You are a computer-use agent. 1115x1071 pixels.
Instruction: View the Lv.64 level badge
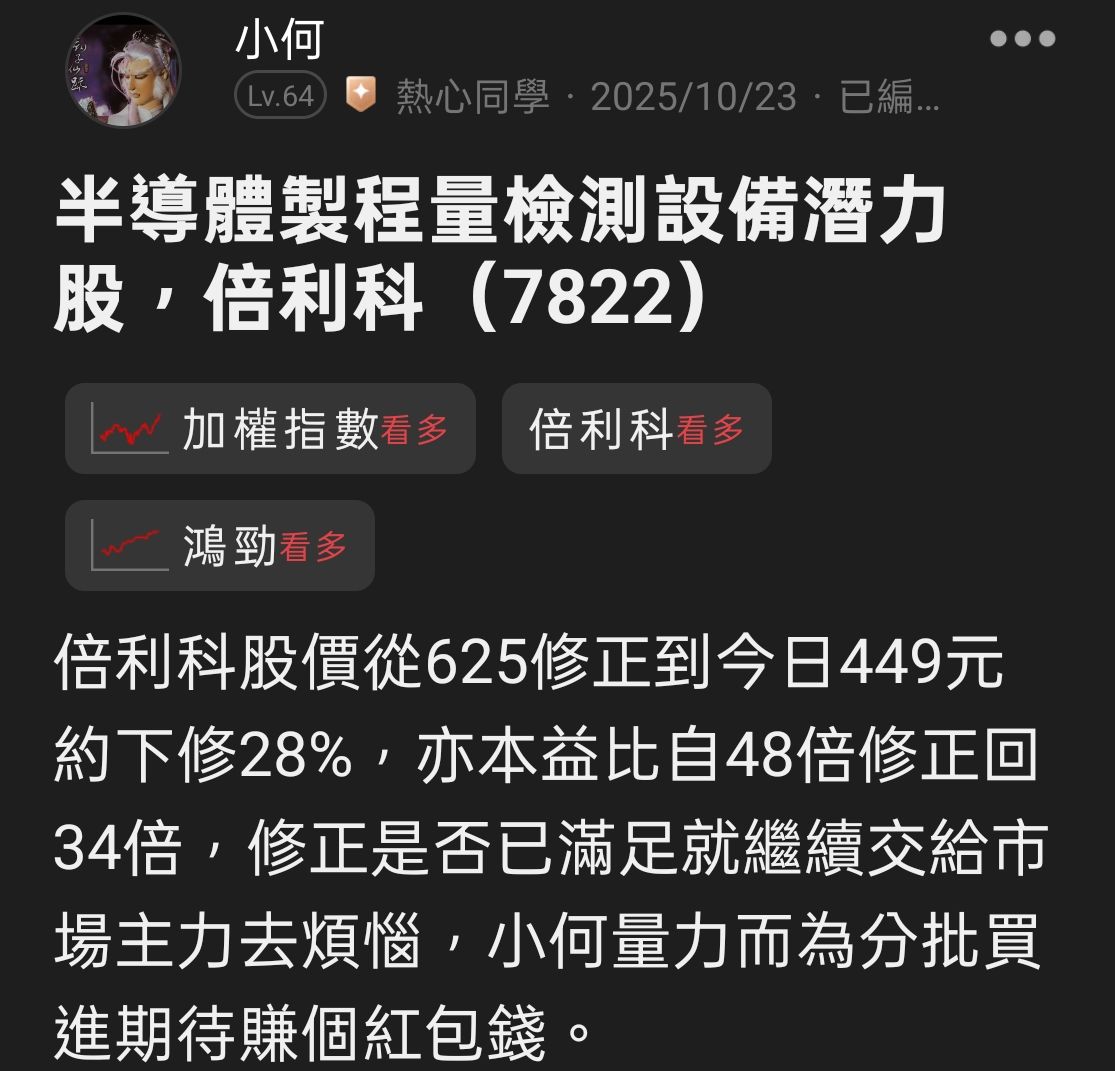pyautogui.click(x=280, y=95)
